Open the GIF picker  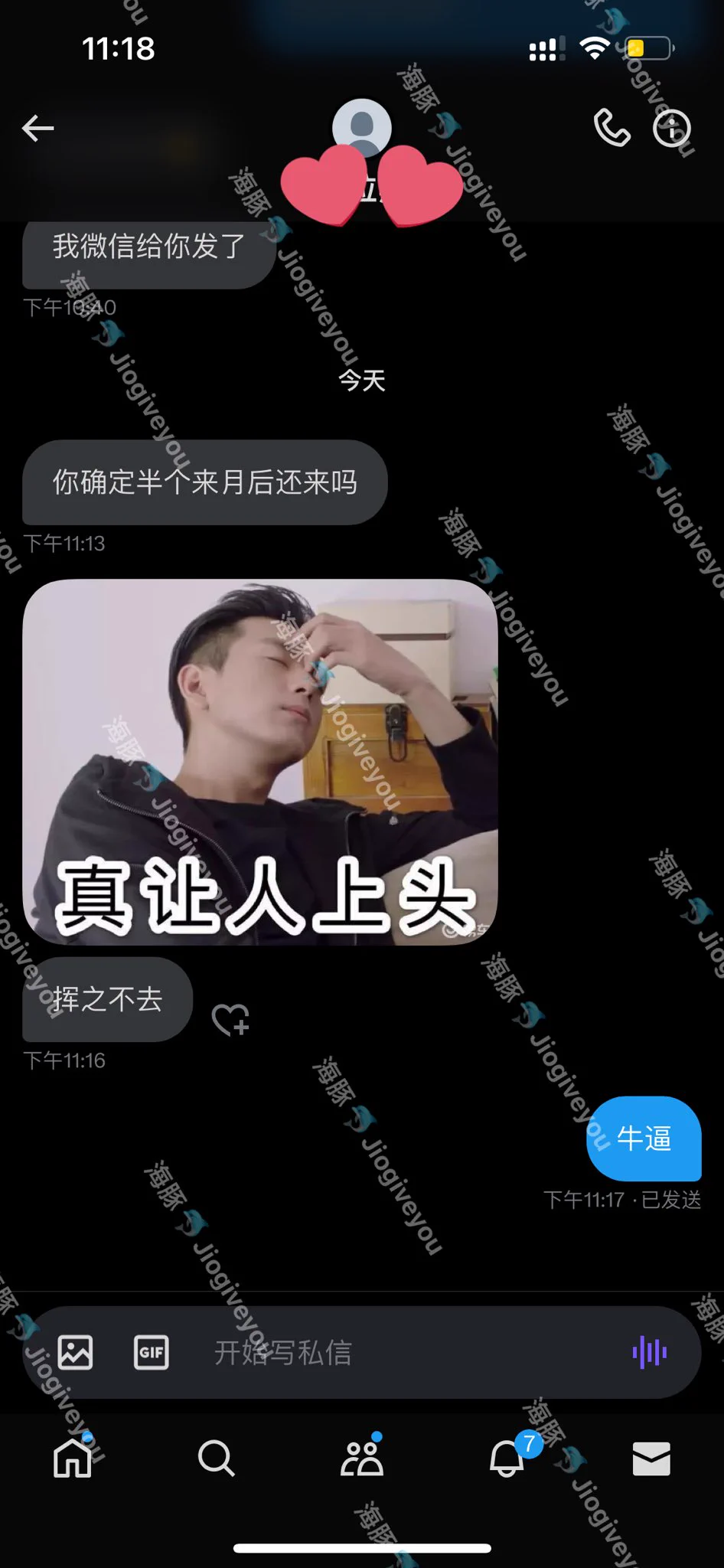click(x=151, y=1352)
